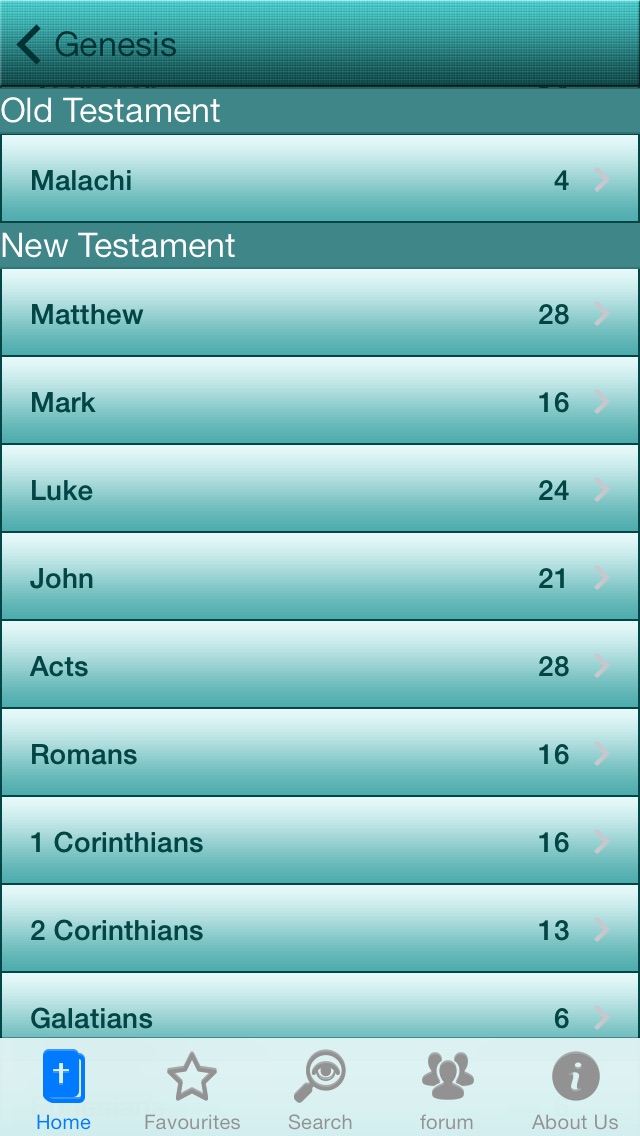
Task: Open 1 Corinthians
Action: [320, 841]
